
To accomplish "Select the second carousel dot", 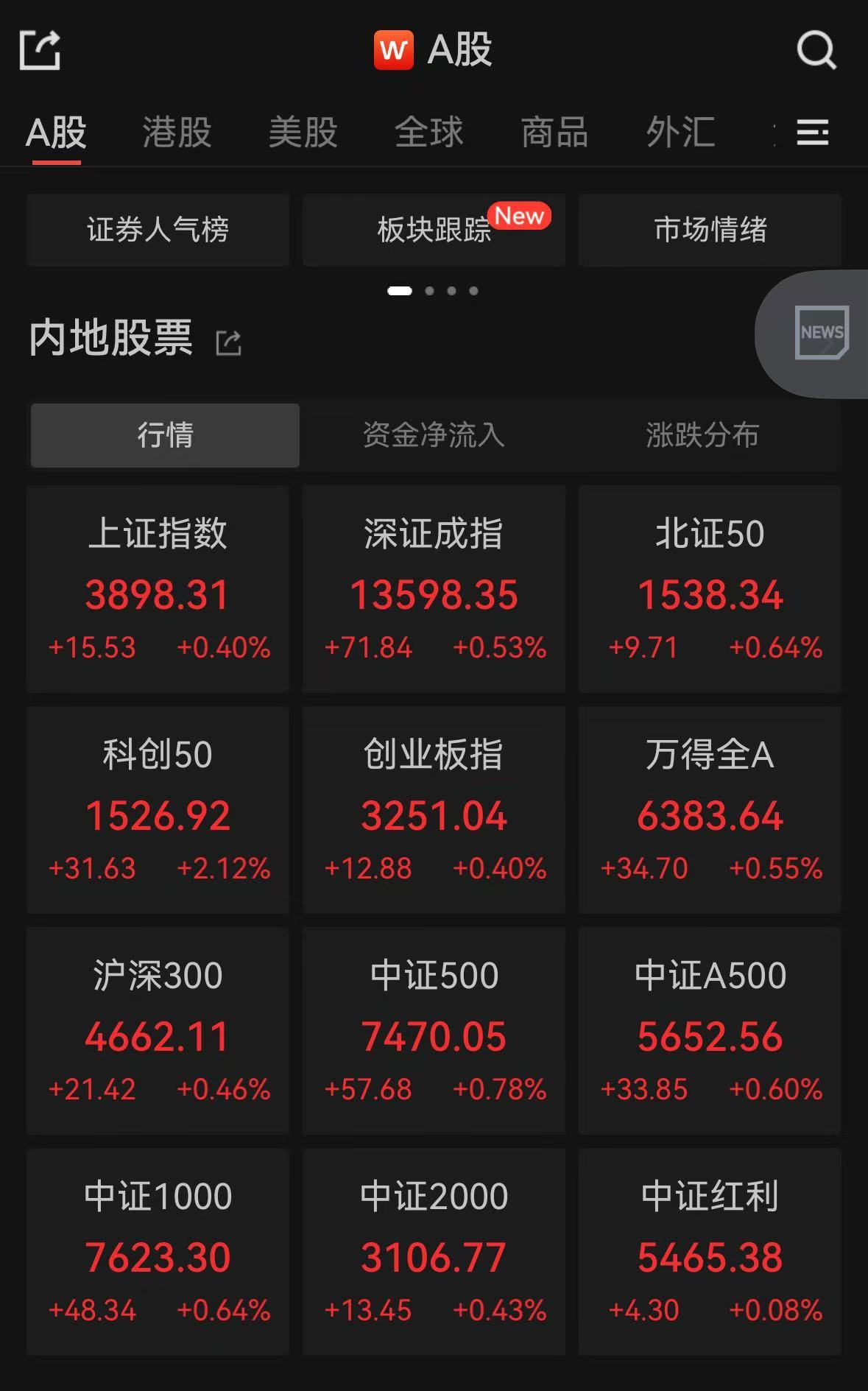I will point(428,290).
